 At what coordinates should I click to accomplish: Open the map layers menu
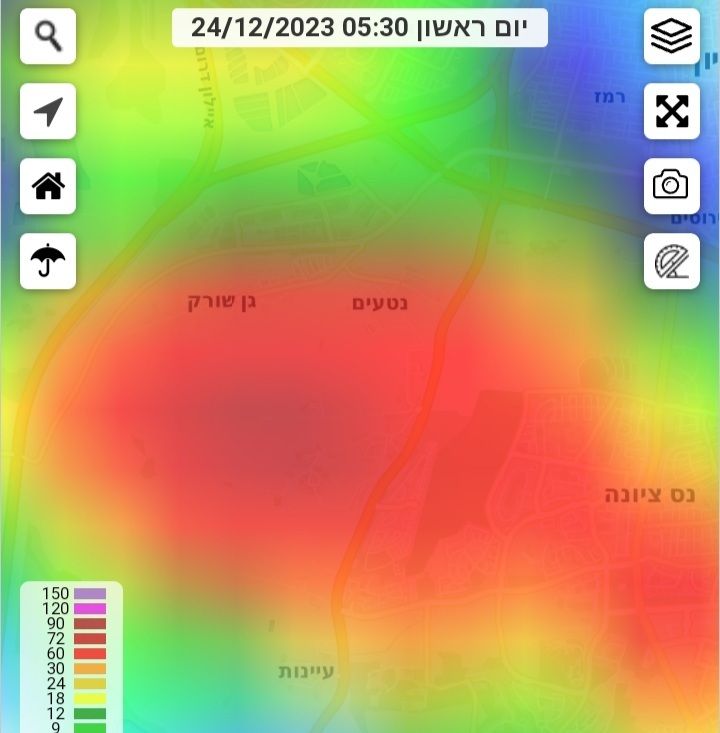pyautogui.click(x=671, y=36)
